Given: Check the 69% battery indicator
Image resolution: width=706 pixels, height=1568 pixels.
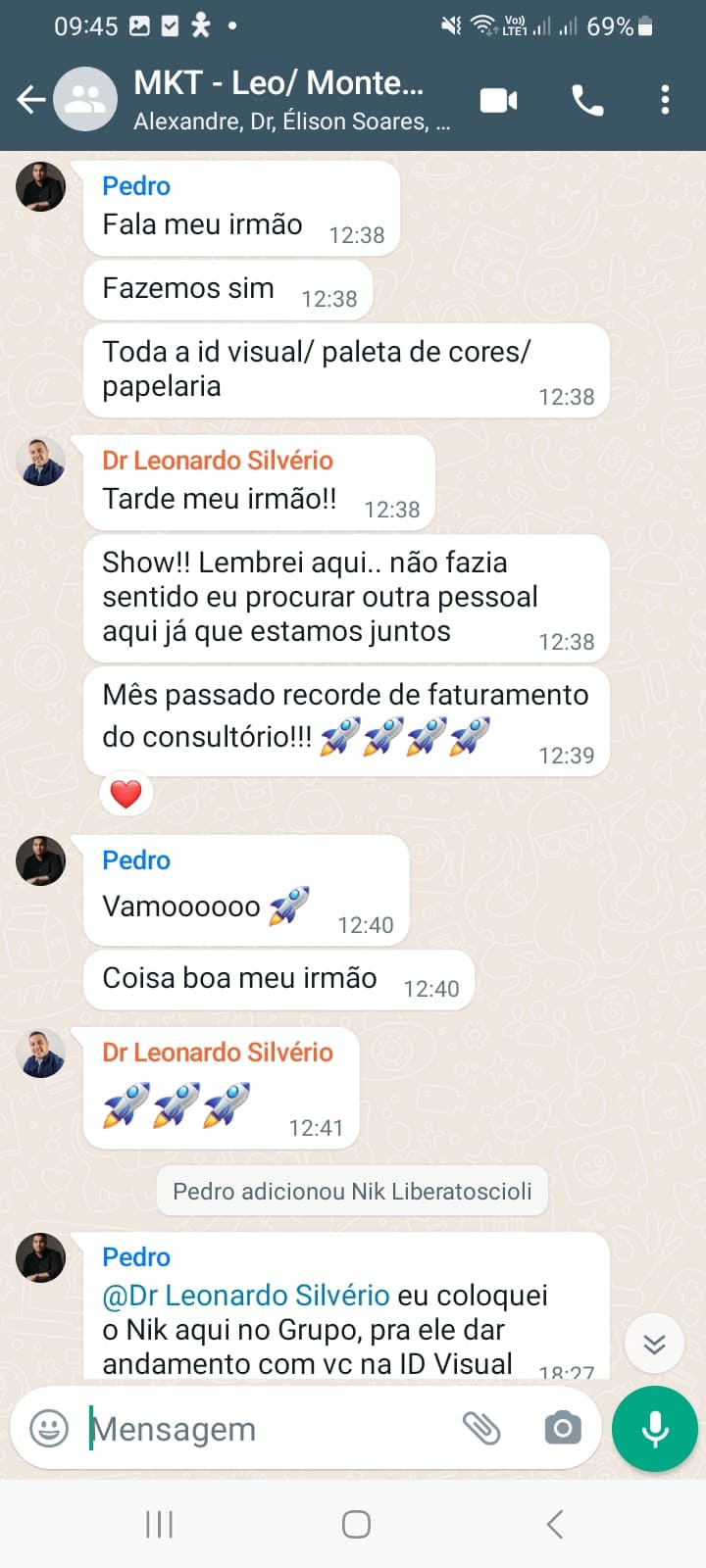Looking at the screenshot, I should [608, 26].
